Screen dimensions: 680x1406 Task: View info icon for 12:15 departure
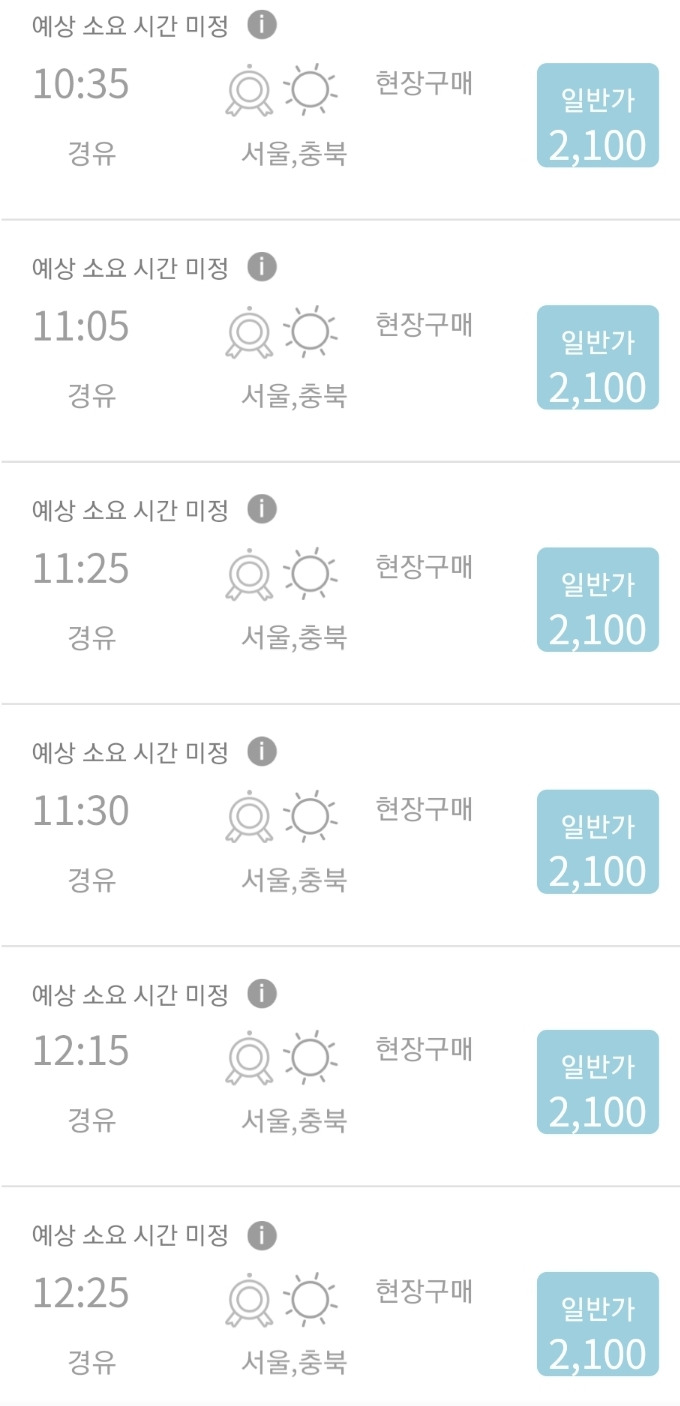tap(262, 993)
